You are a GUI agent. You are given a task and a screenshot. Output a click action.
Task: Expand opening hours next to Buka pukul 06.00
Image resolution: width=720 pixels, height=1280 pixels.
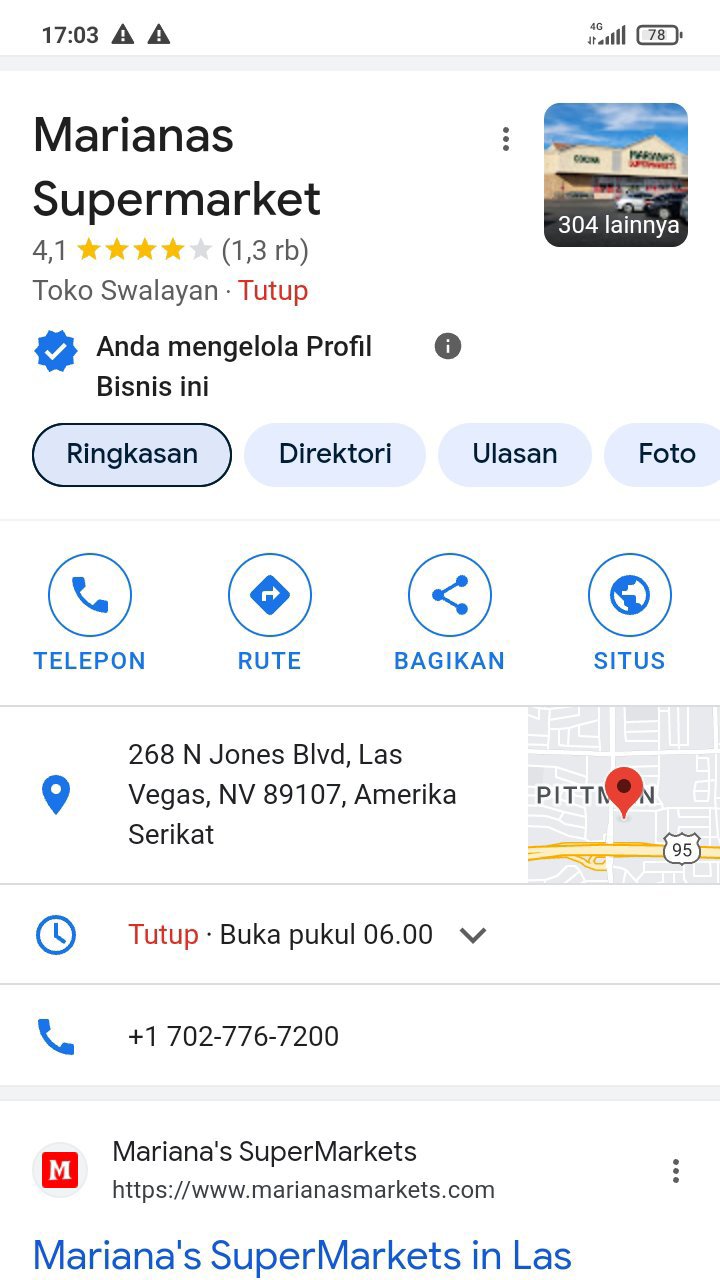pos(472,935)
